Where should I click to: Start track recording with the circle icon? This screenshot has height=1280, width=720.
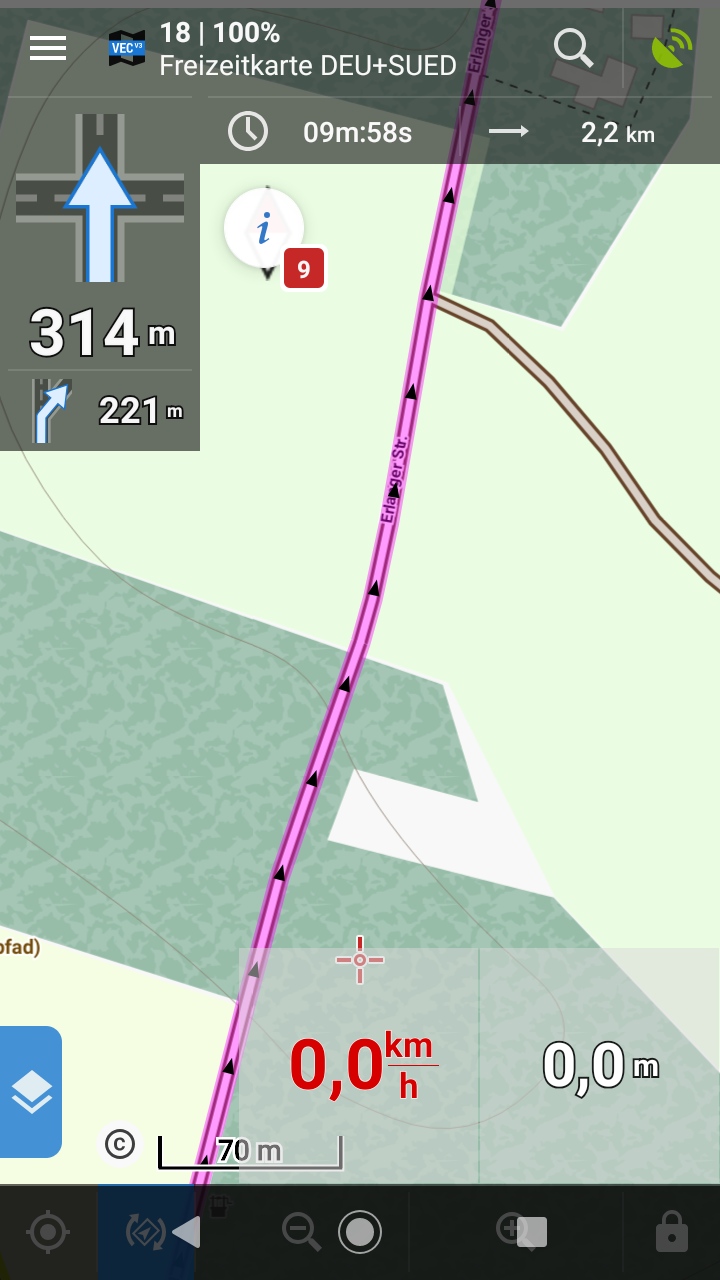coord(360,1233)
